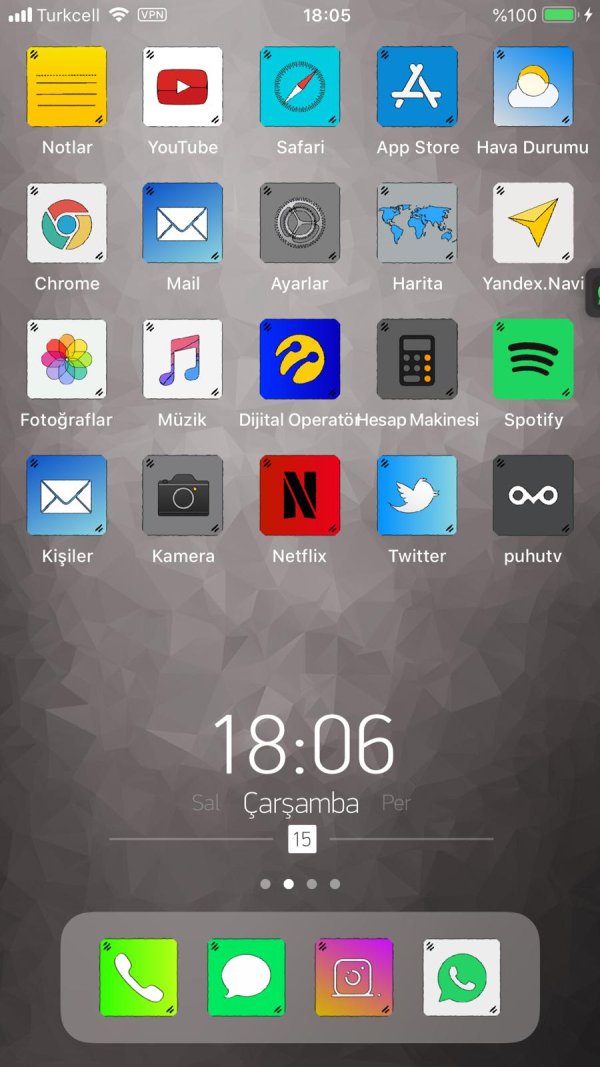The image size is (600, 1067).
Task: Open Twitter
Action: click(x=417, y=495)
